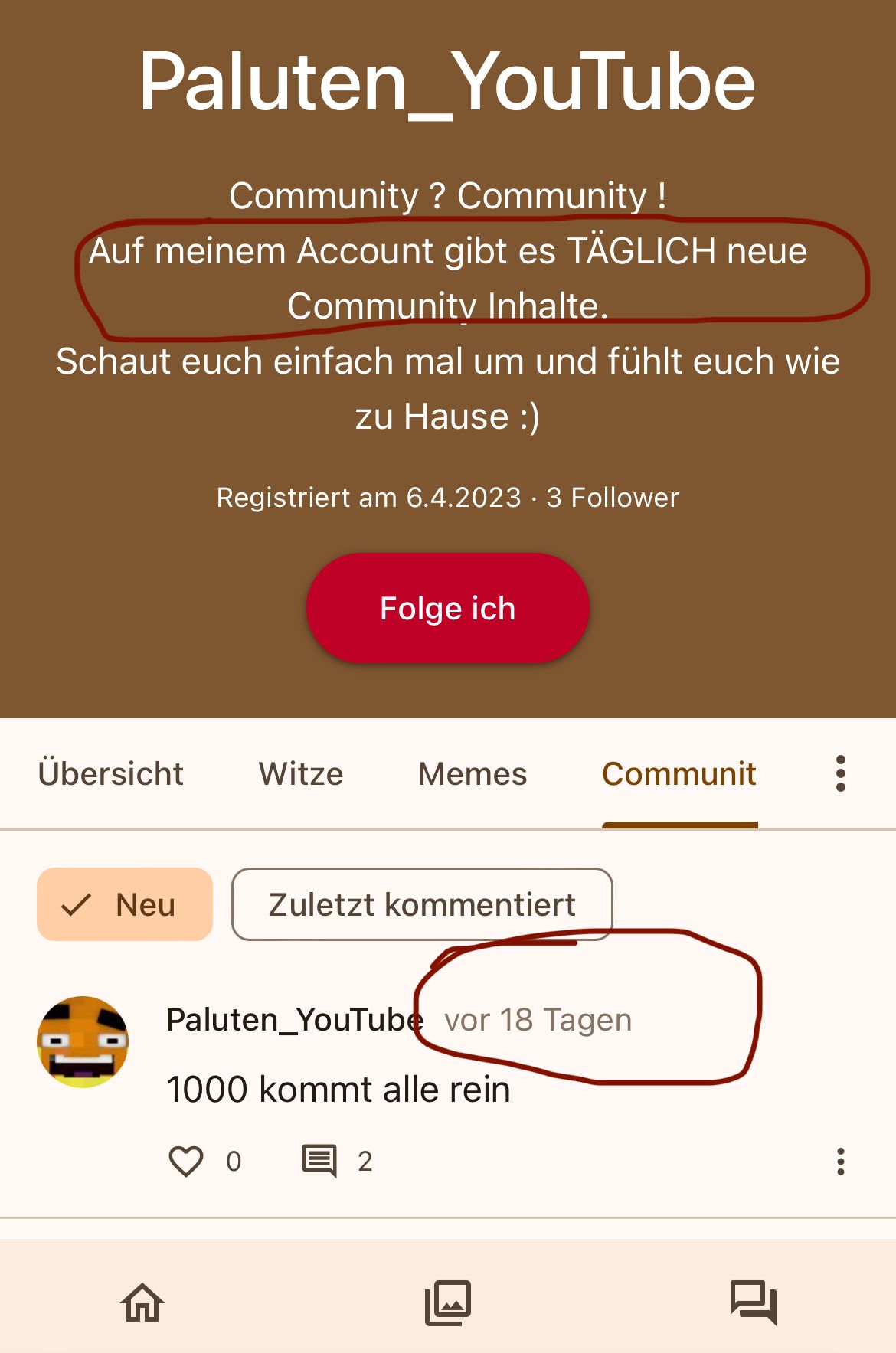Screen dimensions: 896x1353
Task: Open Paluten_YouTube's avatar on the post
Action: [83, 1041]
